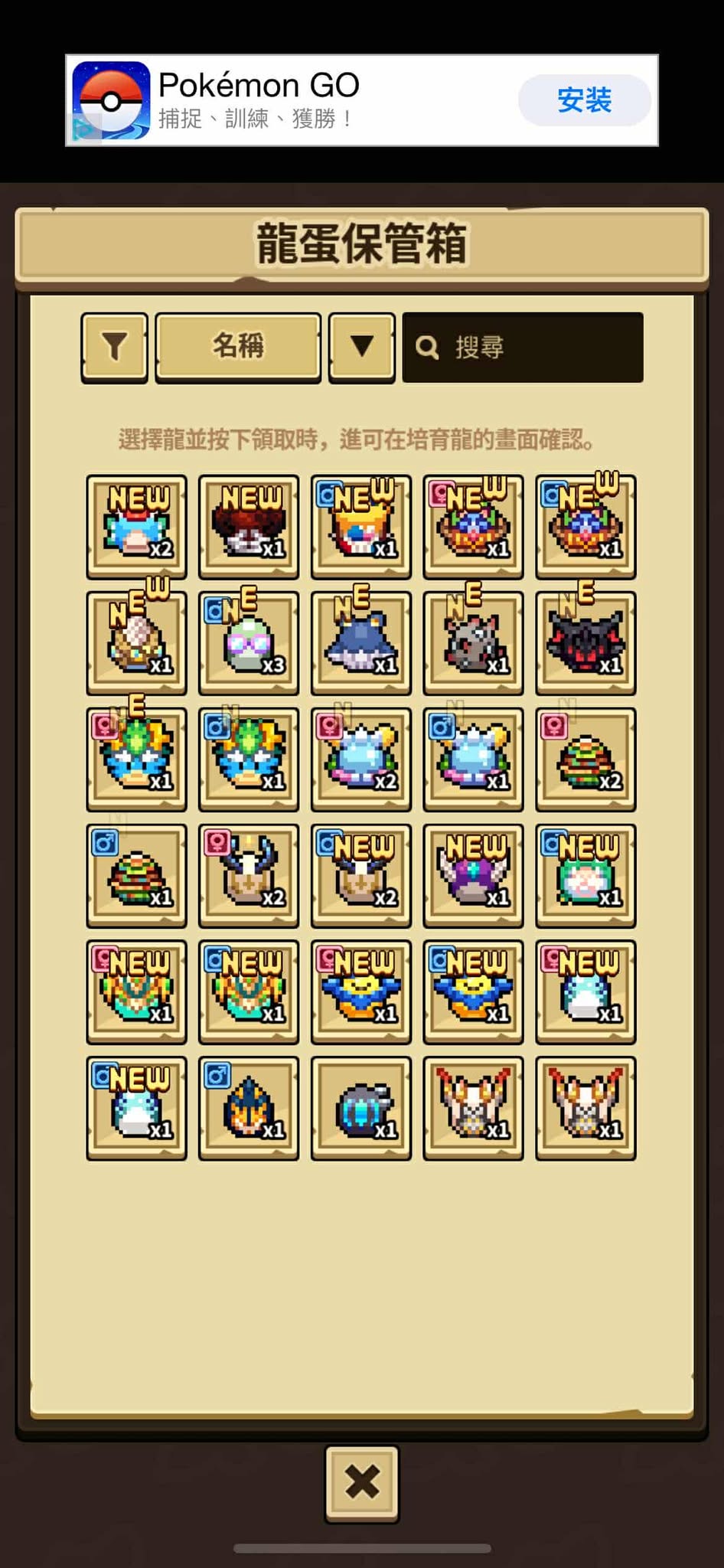
Task: Choose the dark egg with cyan glow
Action: pos(361,1109)
